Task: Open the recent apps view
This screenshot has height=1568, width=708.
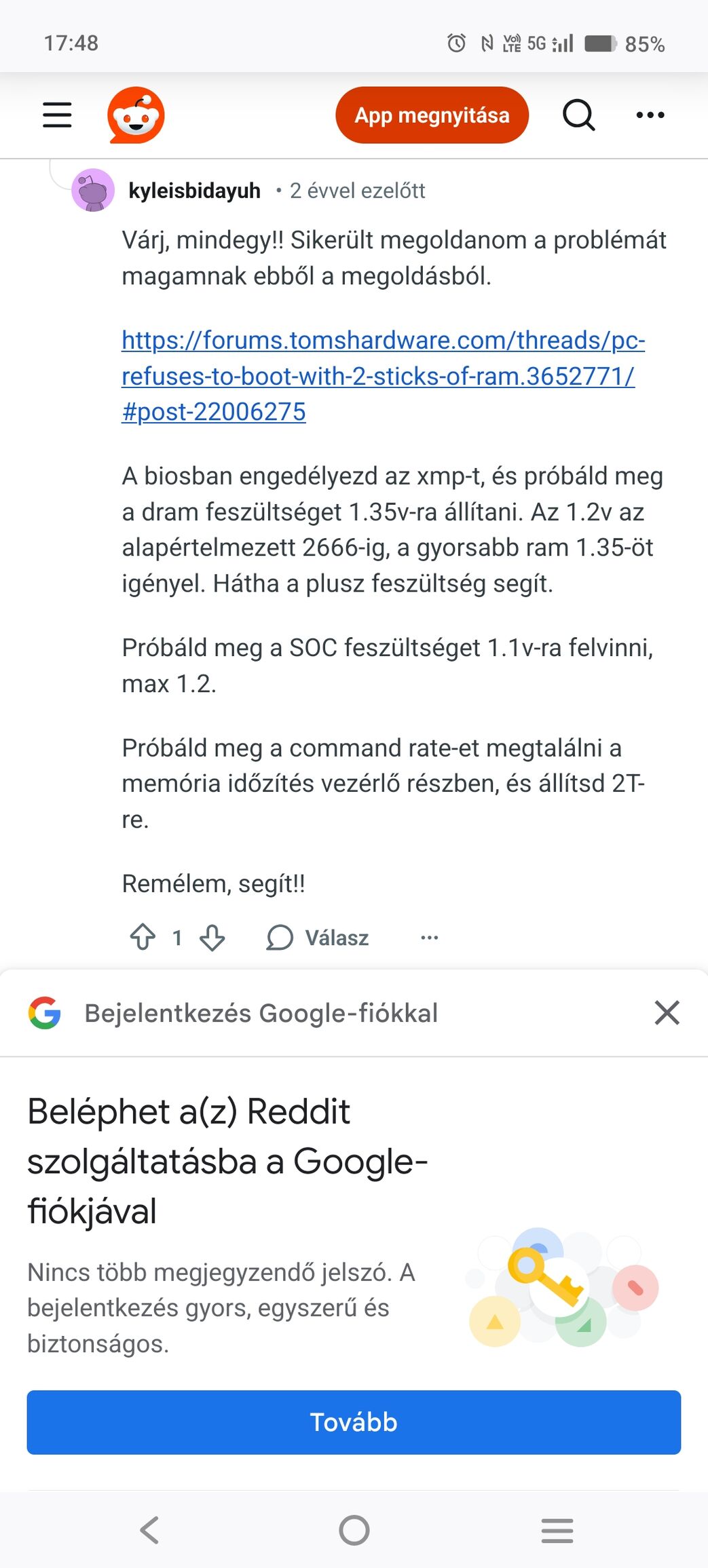Action: coord(557,1530)
